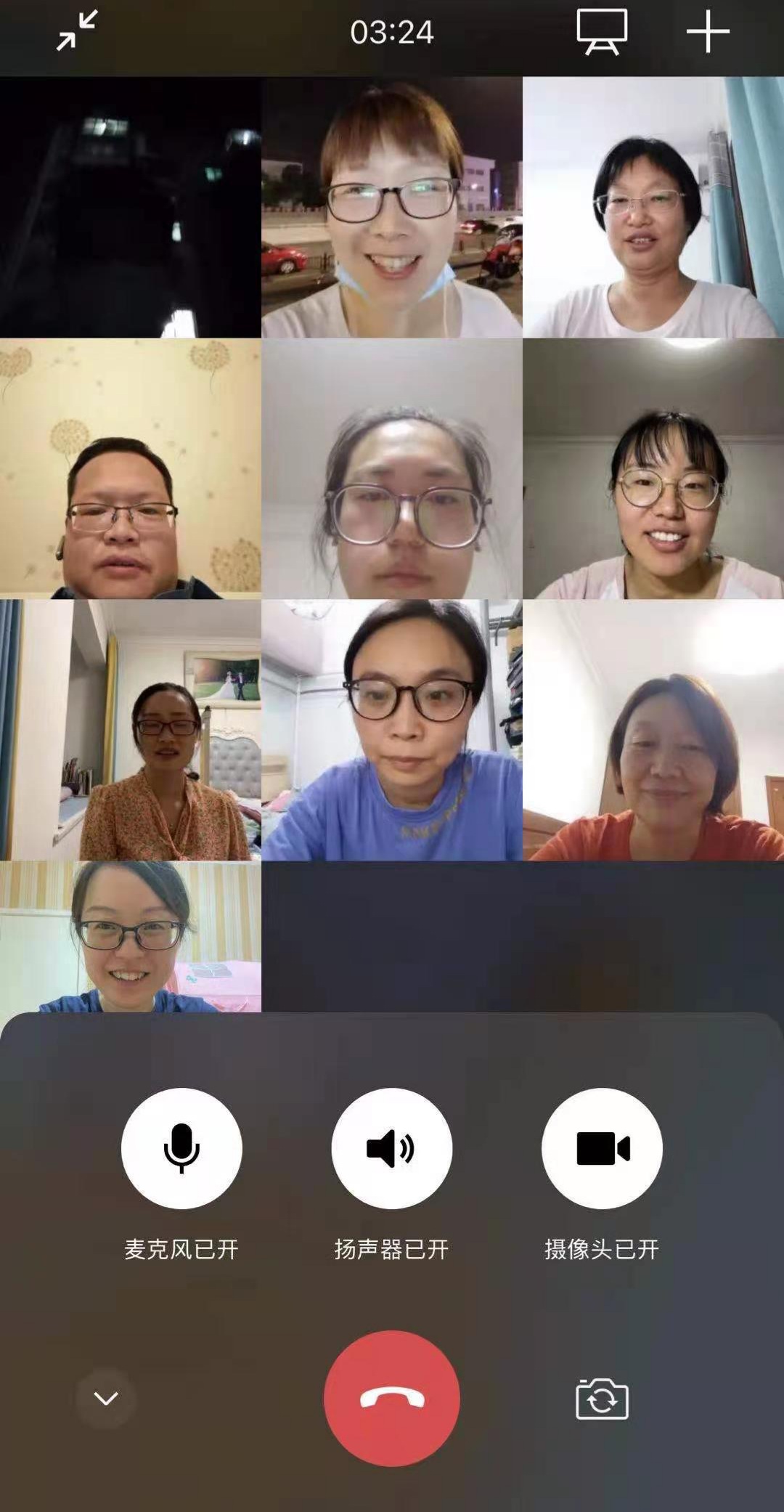
Task: Mute the microphone (麦克风已开)
Action: pyautogui.click(x=181, y=1148)
